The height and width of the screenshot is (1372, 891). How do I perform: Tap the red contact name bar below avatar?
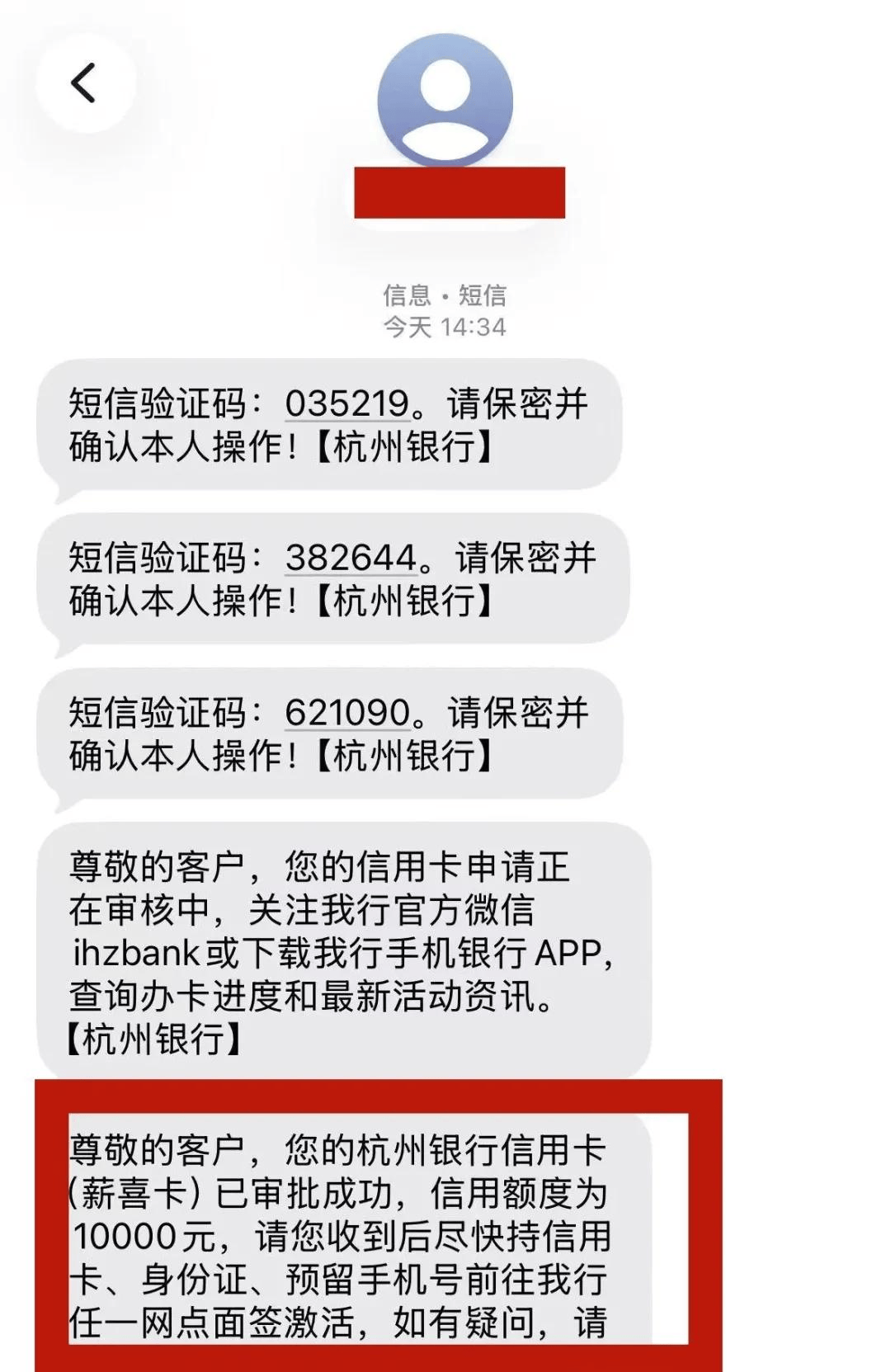pyautogui.click(x=460, y=191)
